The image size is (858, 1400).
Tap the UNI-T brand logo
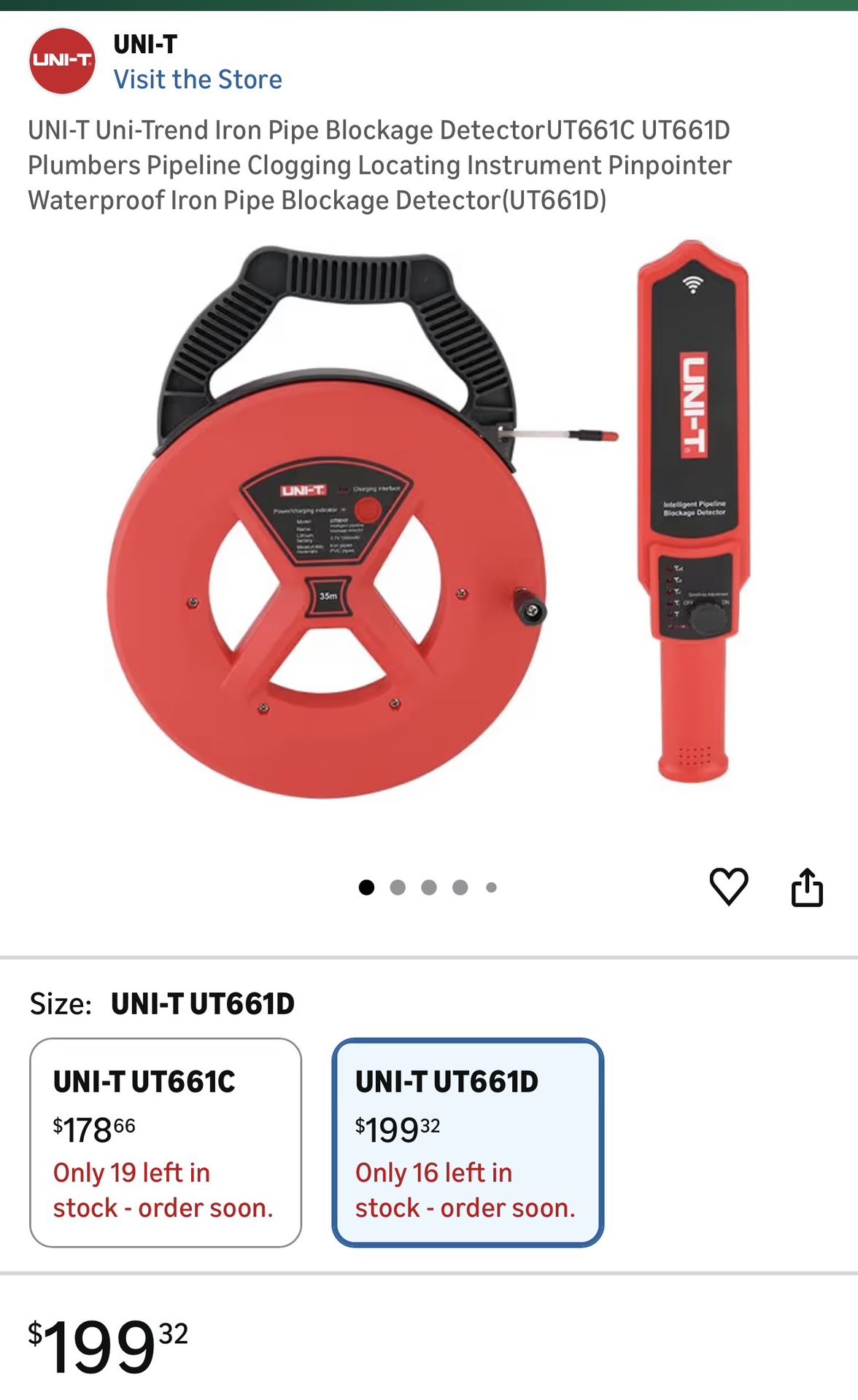pos(62,61)
